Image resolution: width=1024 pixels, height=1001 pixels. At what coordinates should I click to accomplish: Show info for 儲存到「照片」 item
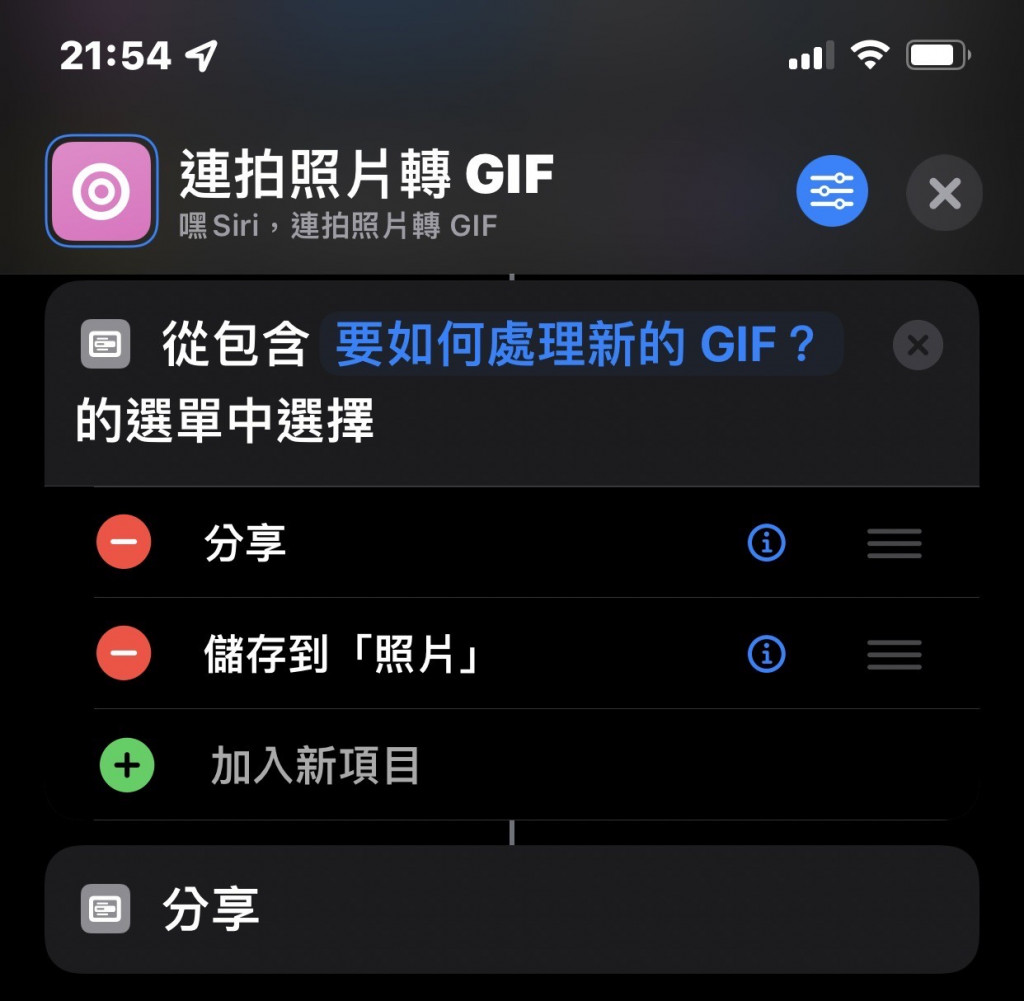tap(767, 654)
